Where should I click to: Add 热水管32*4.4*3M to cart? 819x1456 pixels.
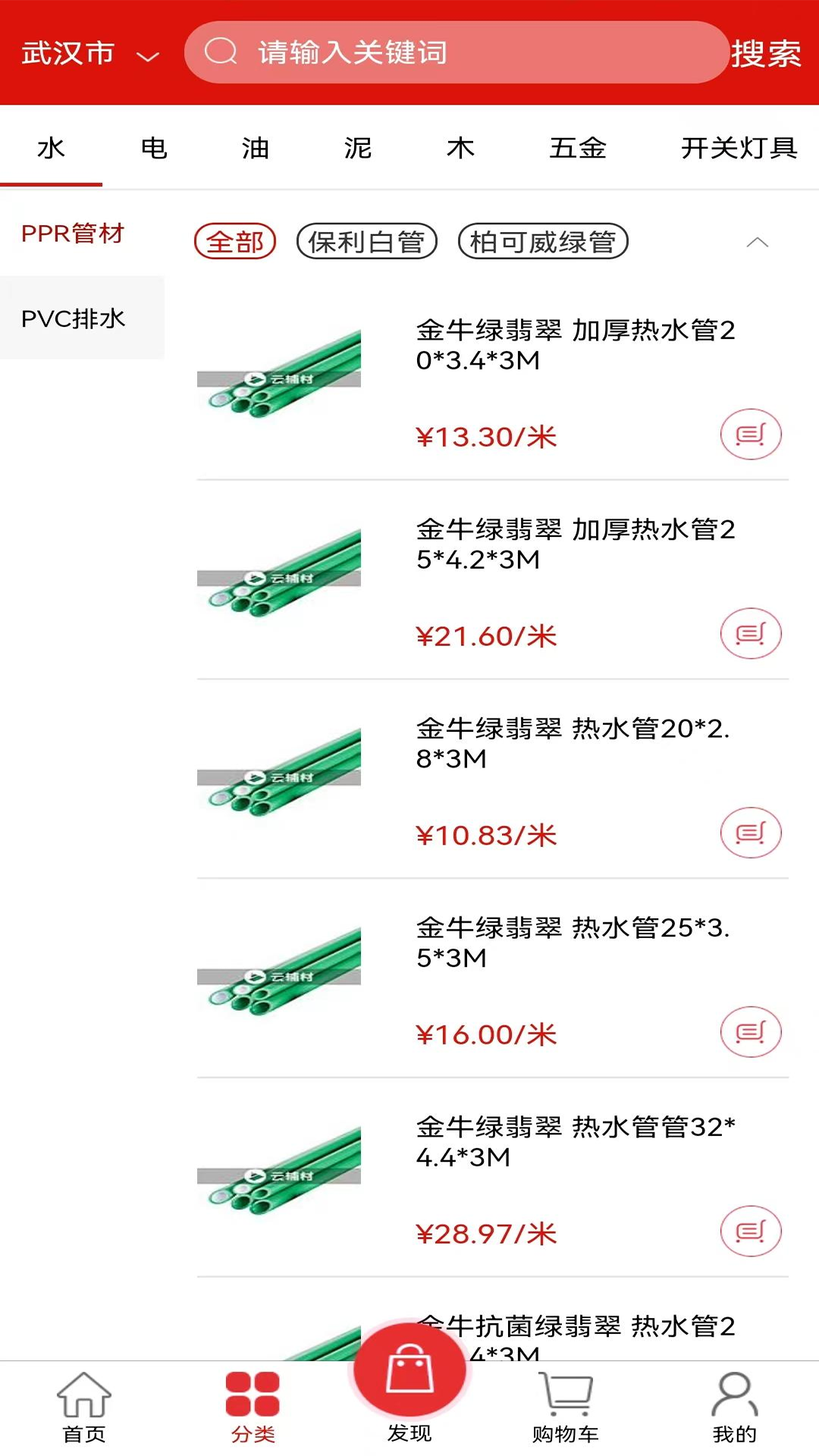point(751,1232)
